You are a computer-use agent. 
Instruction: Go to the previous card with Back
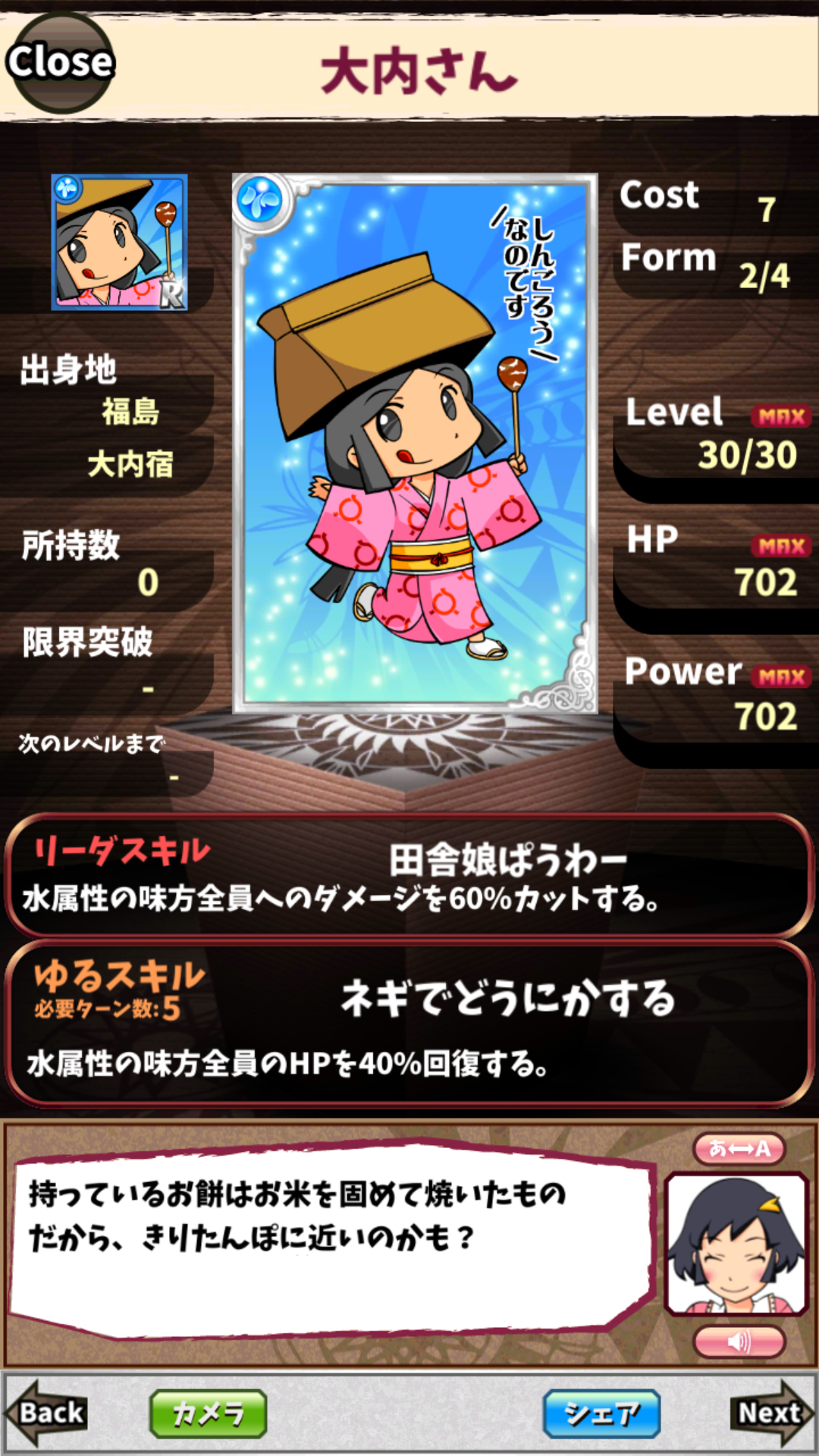pos(47,1412)
